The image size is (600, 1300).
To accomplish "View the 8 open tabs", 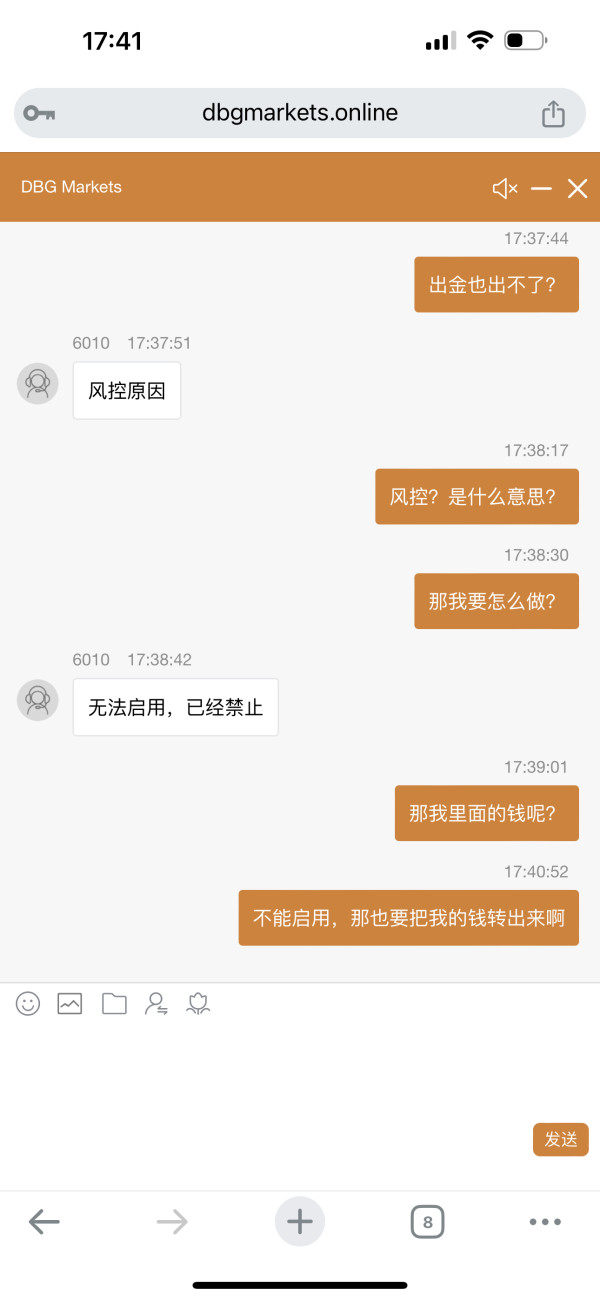I will (x=428, y=1221).
